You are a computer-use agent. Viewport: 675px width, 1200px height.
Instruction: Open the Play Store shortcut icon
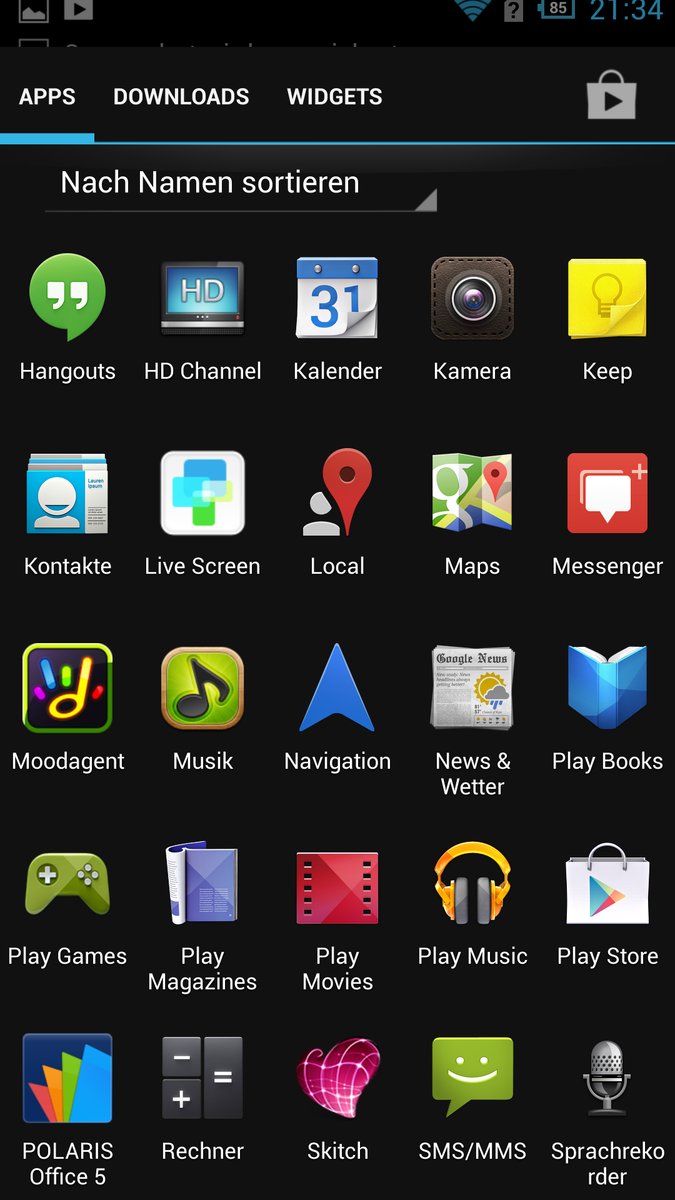(x=611, y=98)
